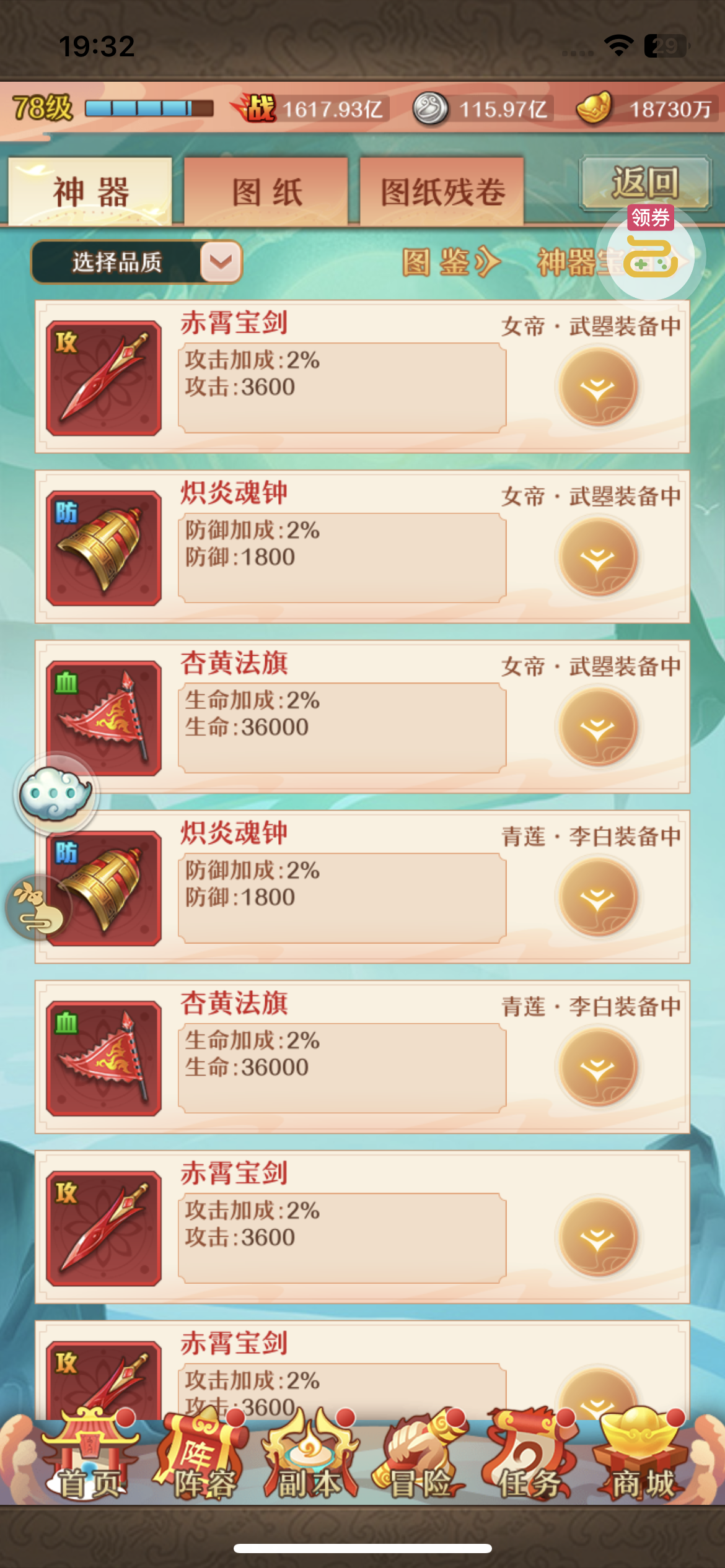
Task: Tap the 返回 button
Action: [x=645, y=183]
